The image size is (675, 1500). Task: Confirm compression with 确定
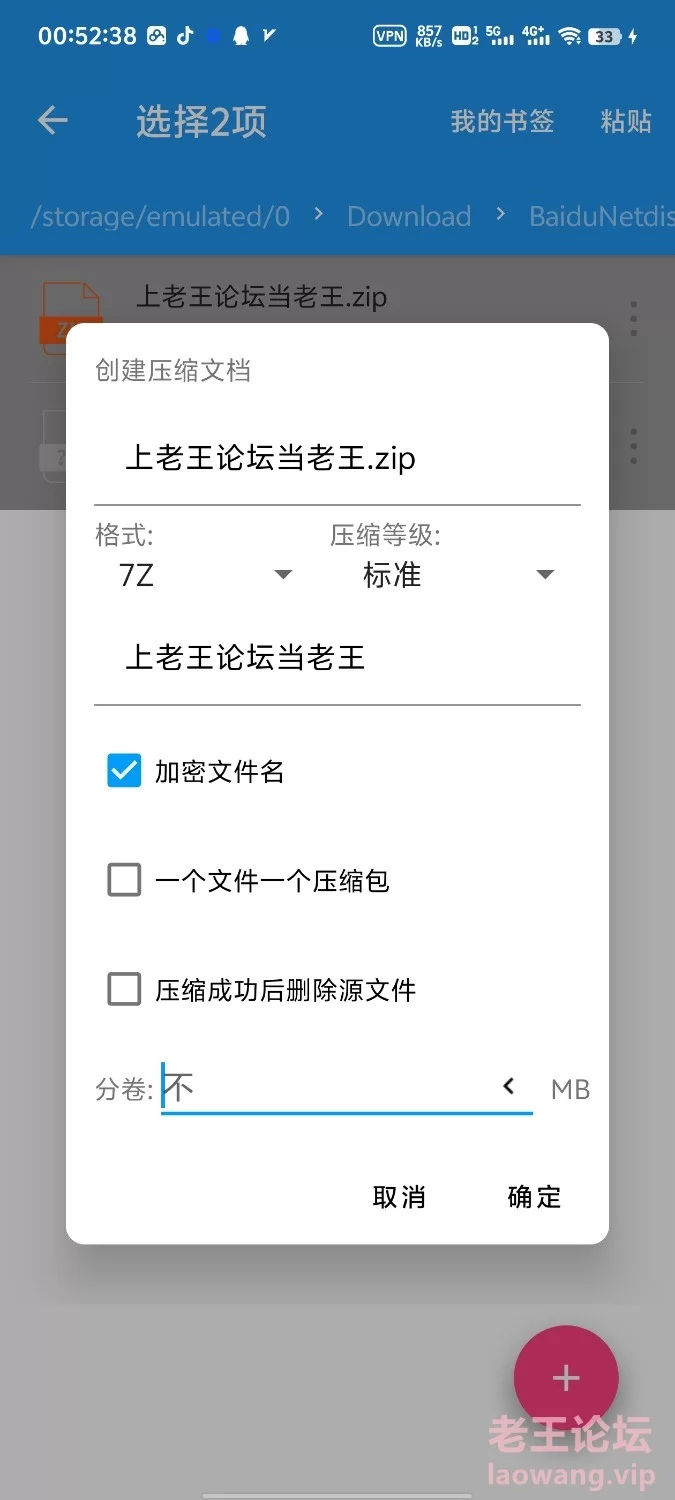[x=534, y=1197]
